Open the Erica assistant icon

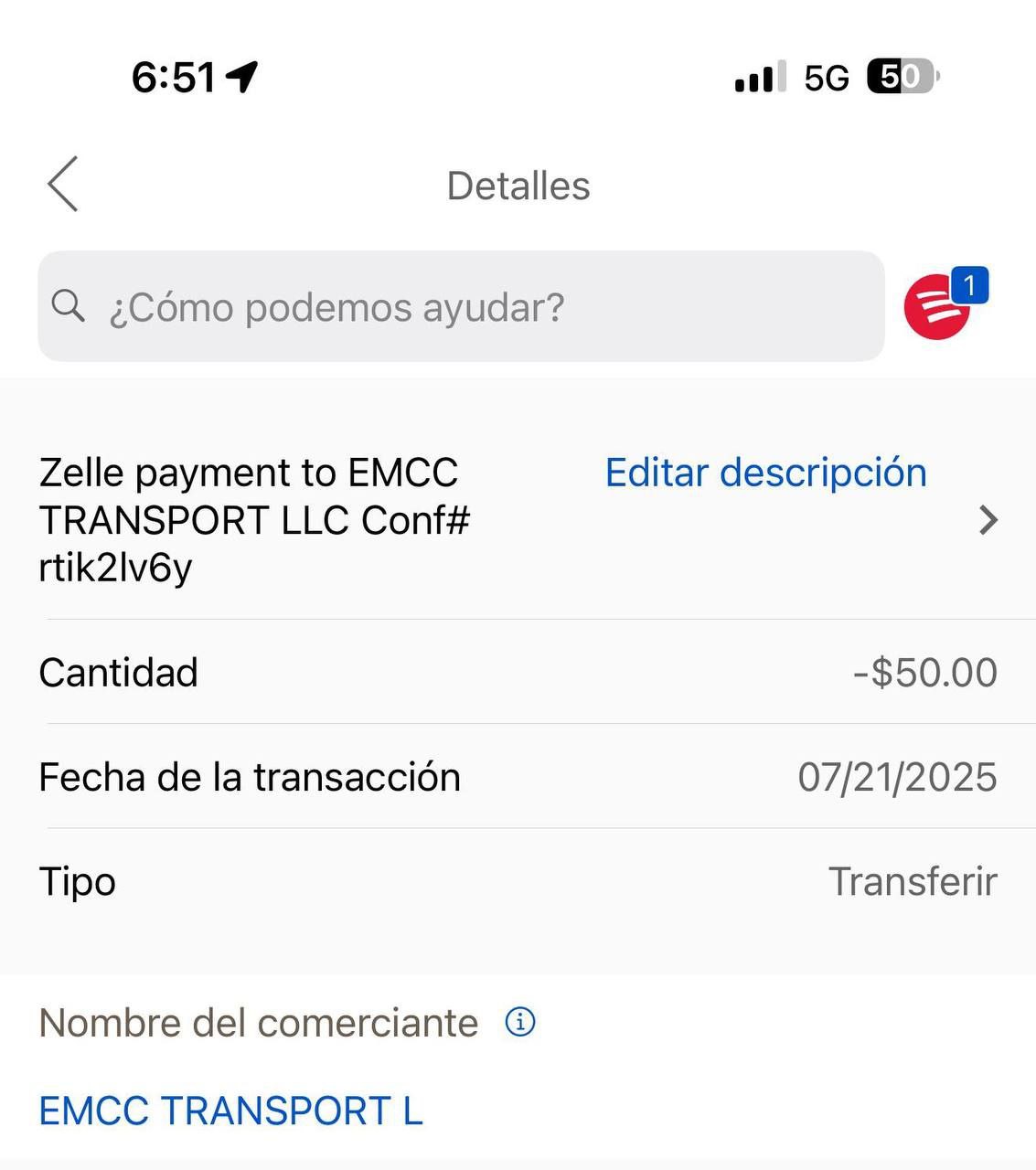pyautogui.click(x=937, y=309)
